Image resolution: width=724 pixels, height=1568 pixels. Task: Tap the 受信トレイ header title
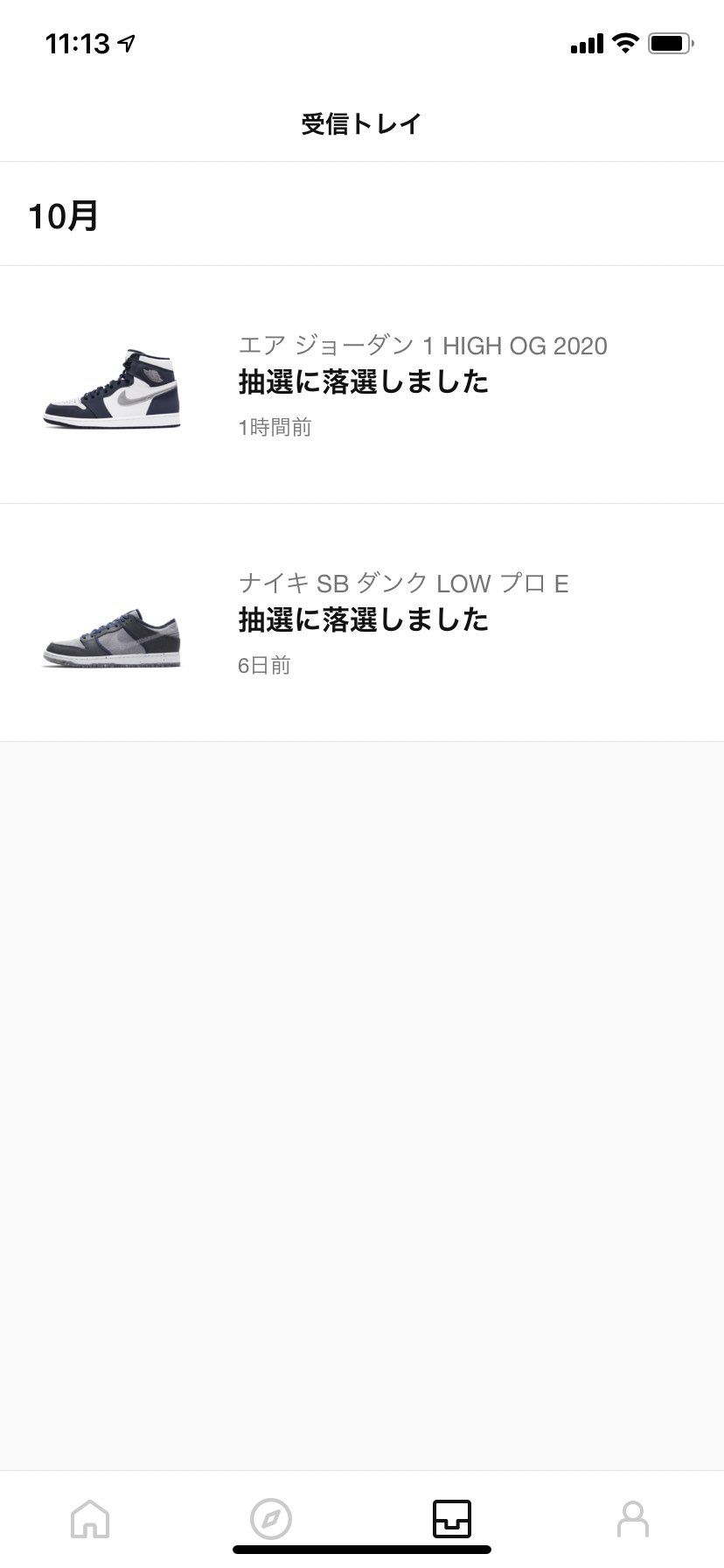[361, 123]
